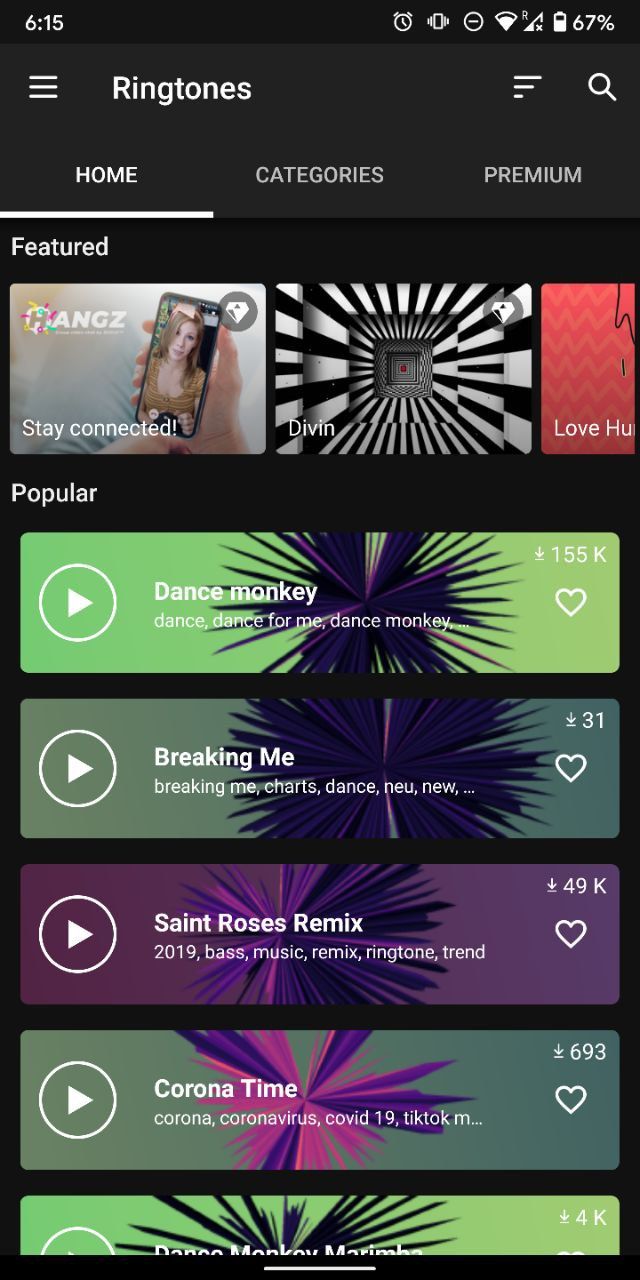Heart the Corona Time ringtone

click(x=570, y=1100)
